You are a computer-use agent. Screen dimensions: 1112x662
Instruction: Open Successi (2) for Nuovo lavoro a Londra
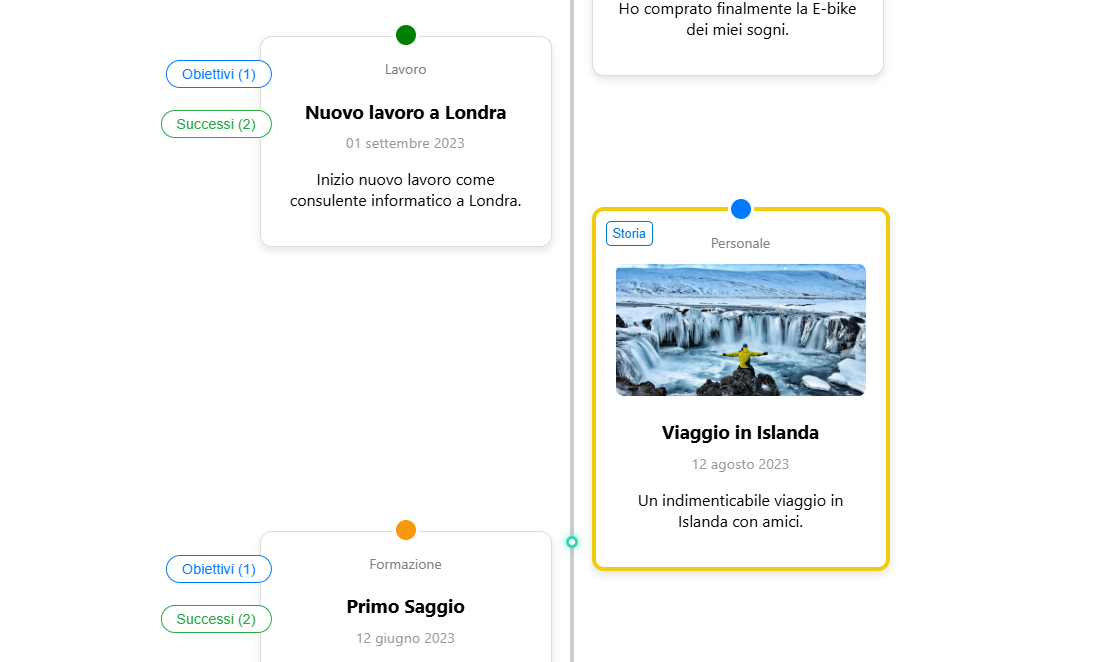[216, 124]
